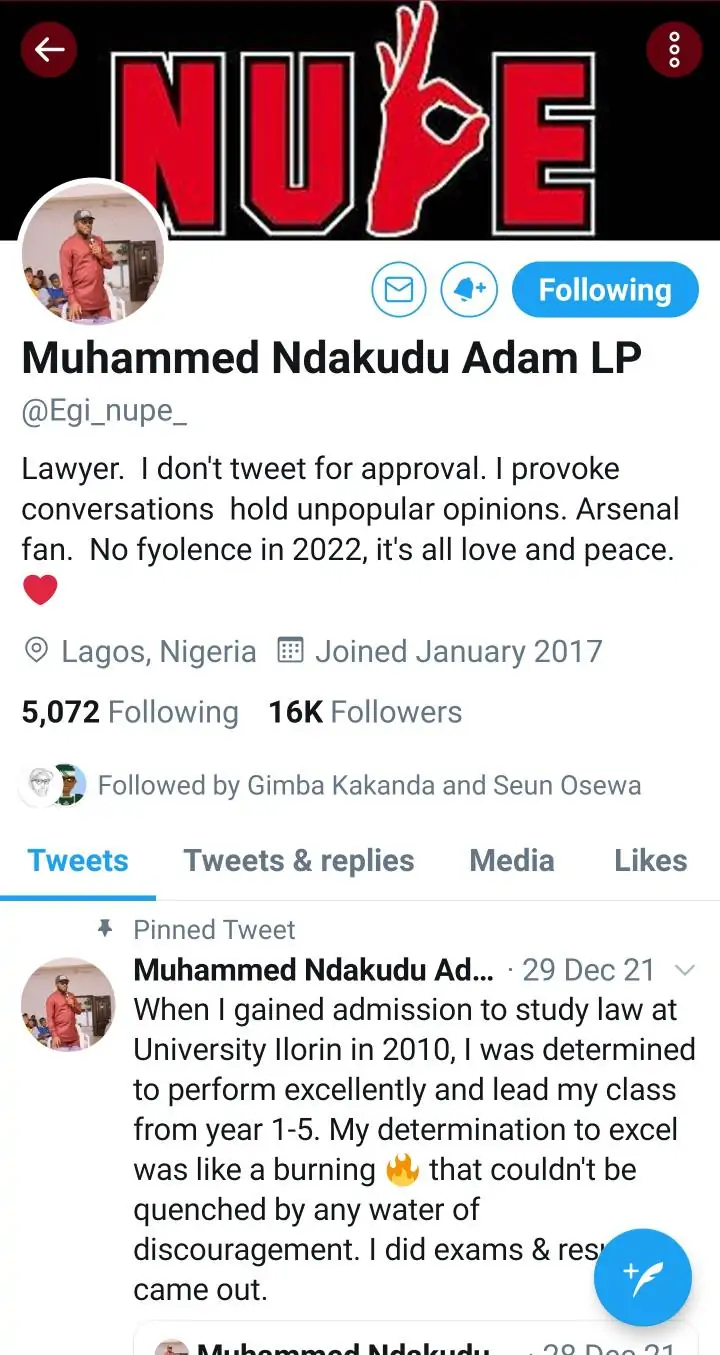Tap the Following button to unfollow

(604, 290)
